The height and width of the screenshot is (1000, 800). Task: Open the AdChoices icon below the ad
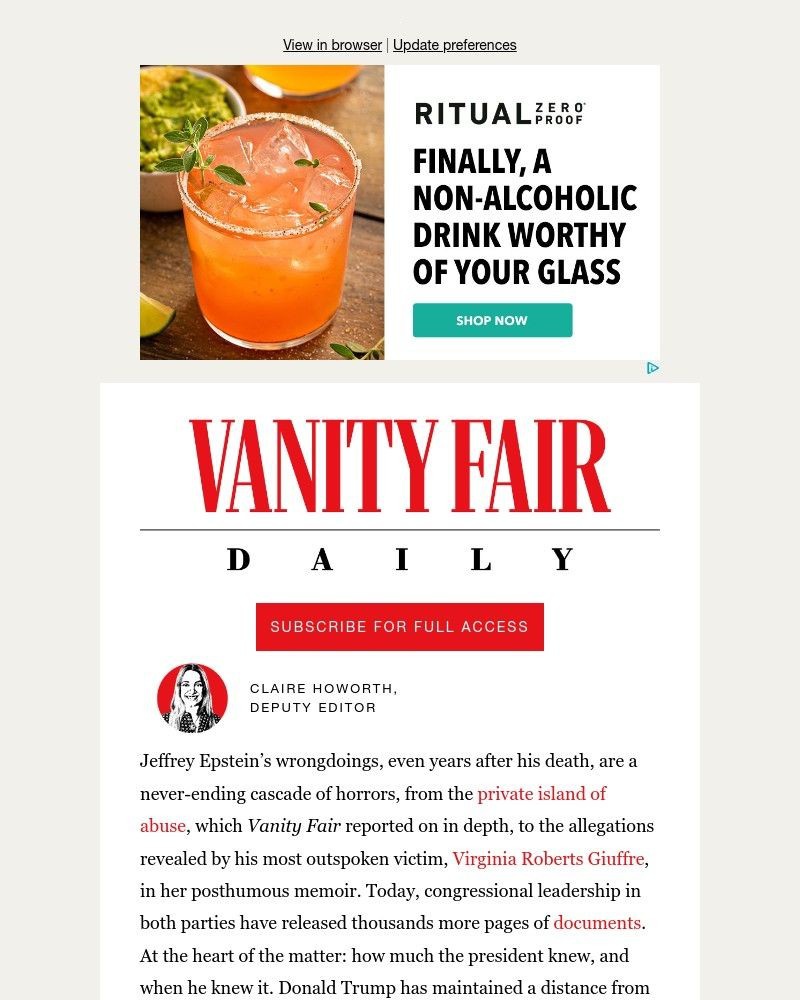pyautogui.click(x=652, y=368)
